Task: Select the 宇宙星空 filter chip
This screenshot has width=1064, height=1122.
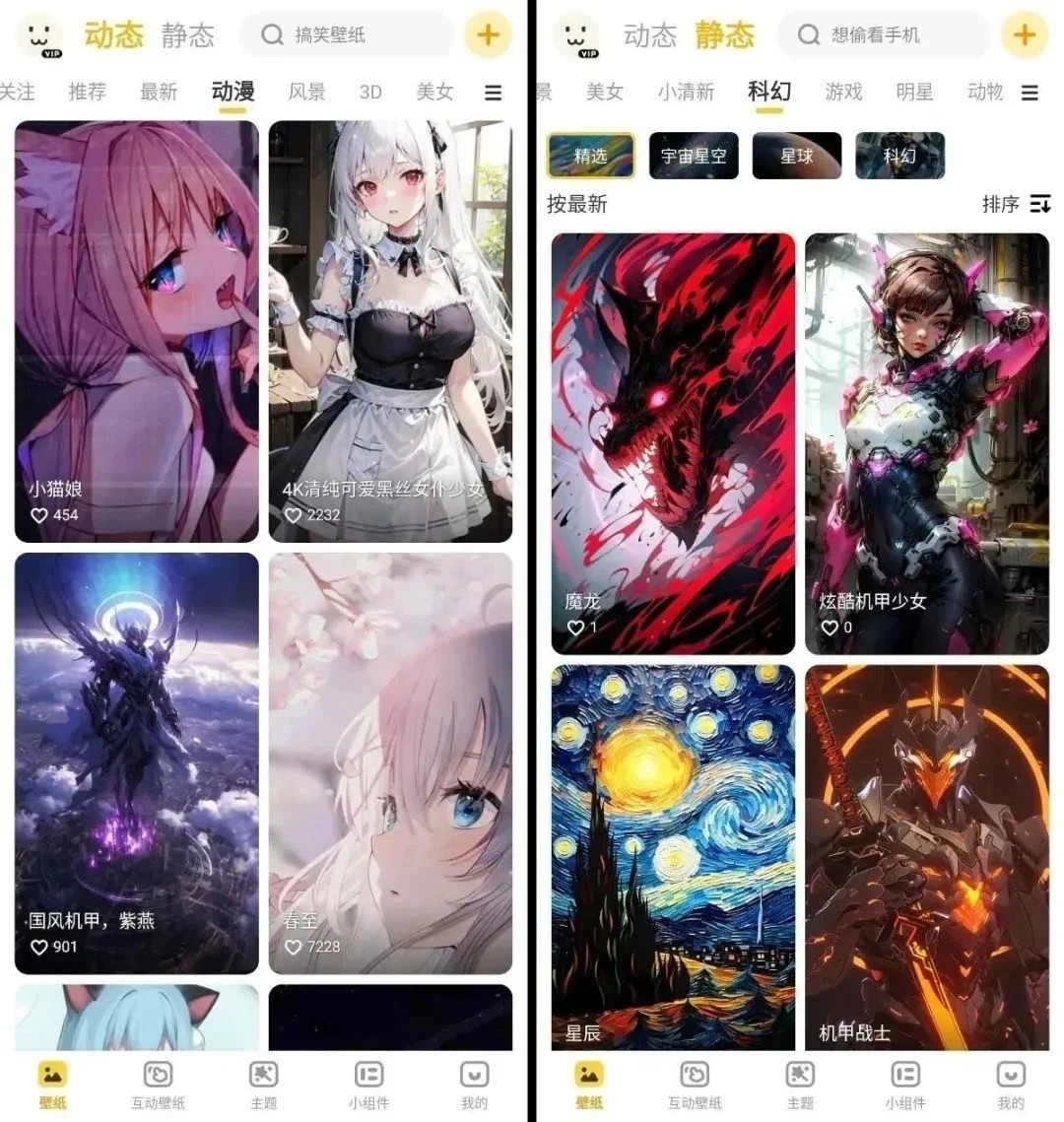Action: coord(694,156)
